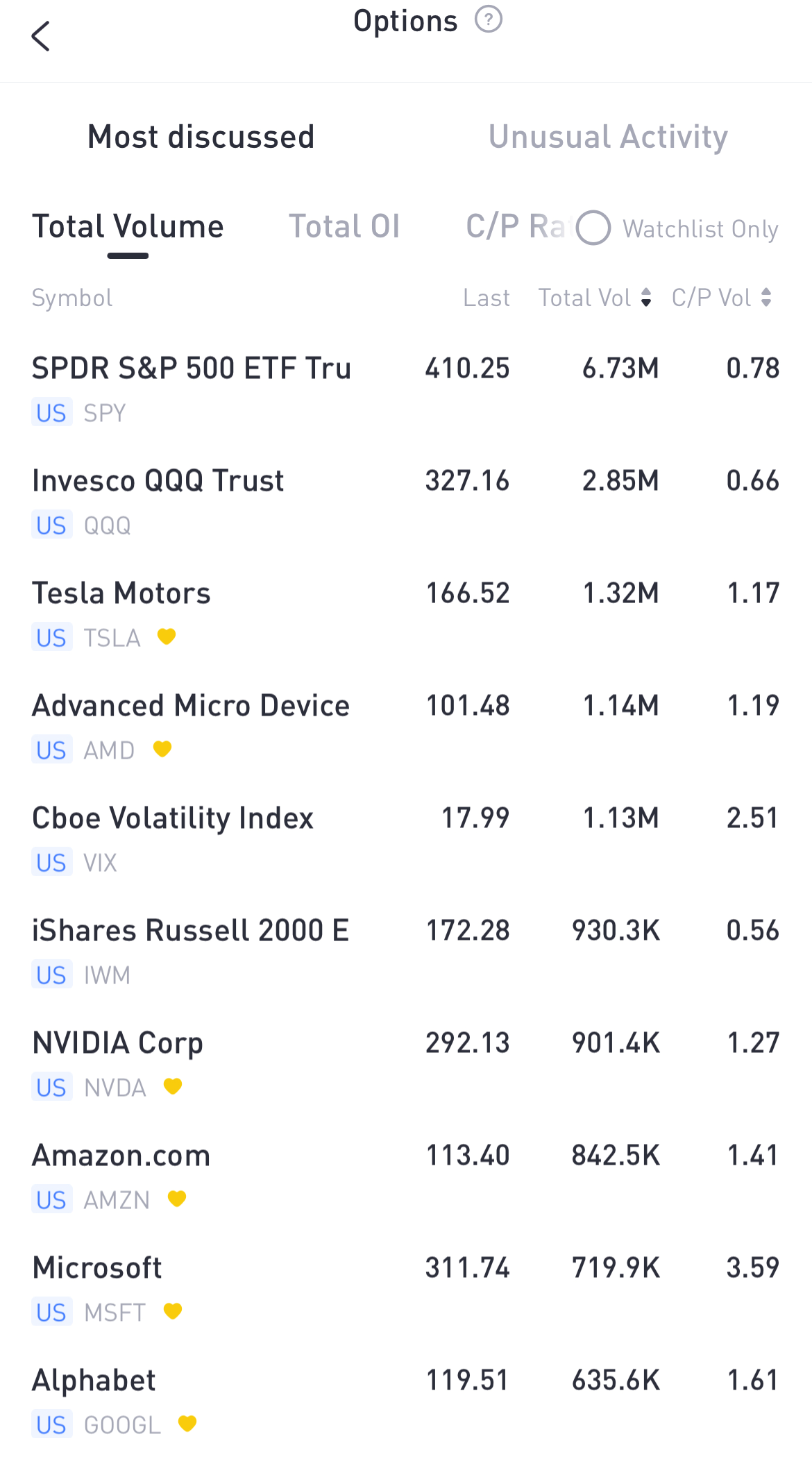
Task: Open the SPDR S&P 500 ETF row
Action: (x=278, y=385)
